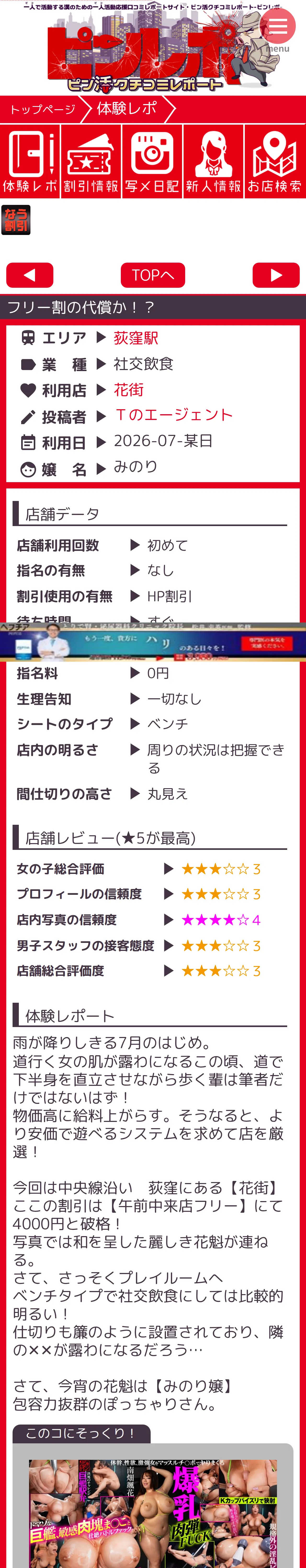Open the 荻窪駅 area link
Image resolution: width=306 pixels, height=1568 pixels.
136,338
